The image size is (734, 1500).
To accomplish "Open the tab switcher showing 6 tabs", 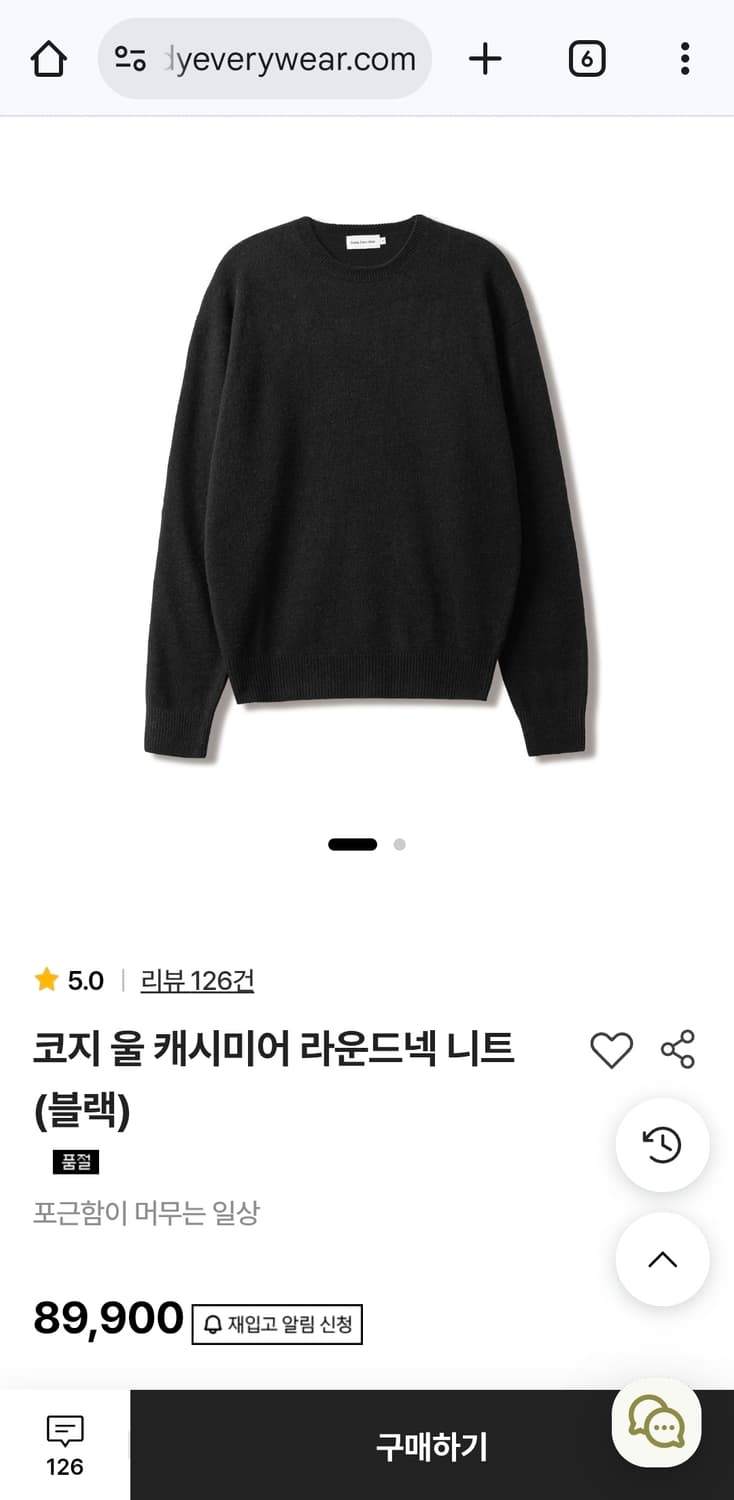I will click(586, 58).
